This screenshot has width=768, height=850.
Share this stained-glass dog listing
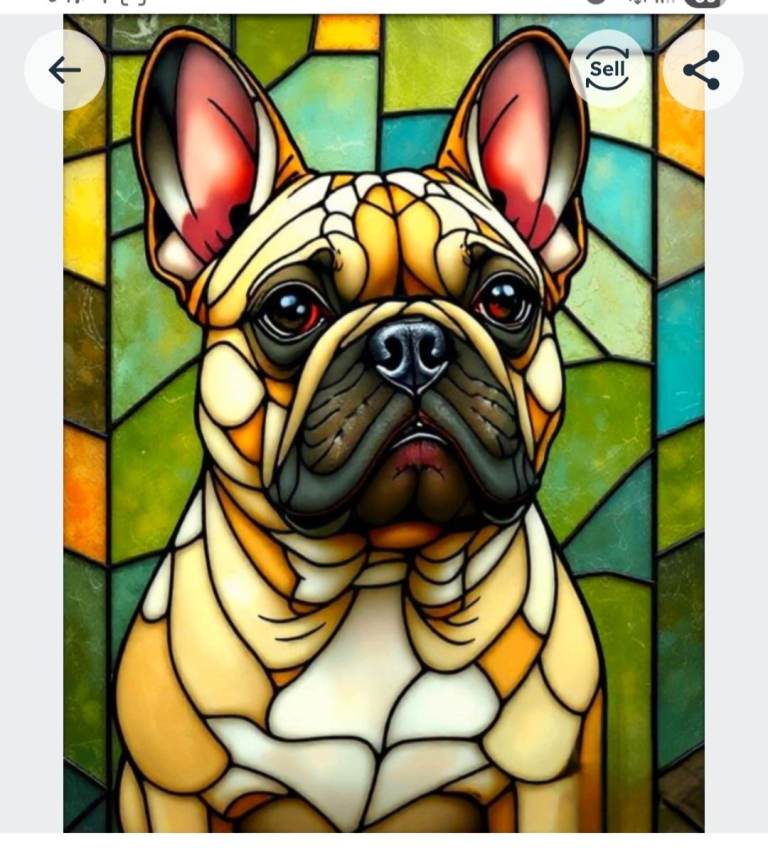[x=702, y=70]
